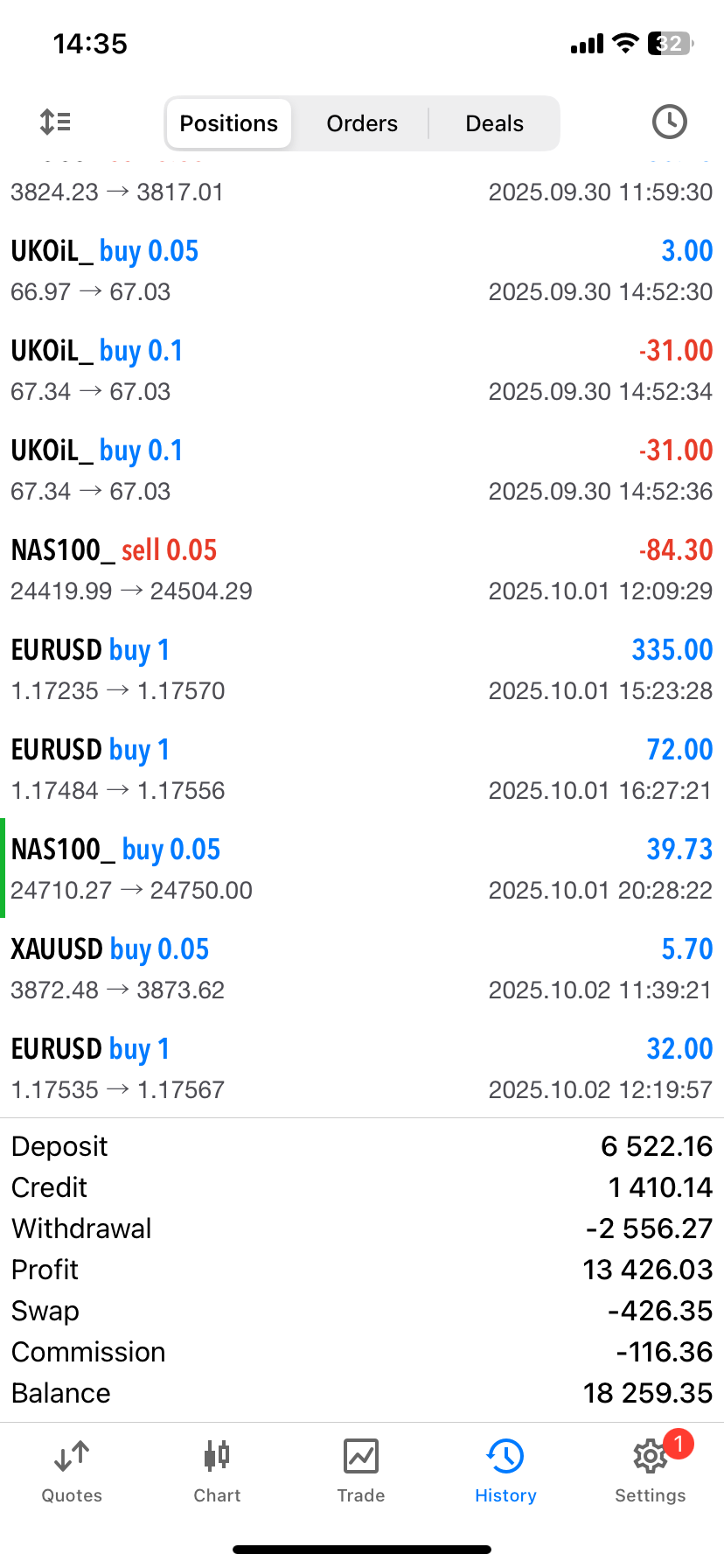The width and height of the screenshot is (724, 1568).
Task: Open the UKOiL_ buy 0.05 position
Action: [362, 270]
